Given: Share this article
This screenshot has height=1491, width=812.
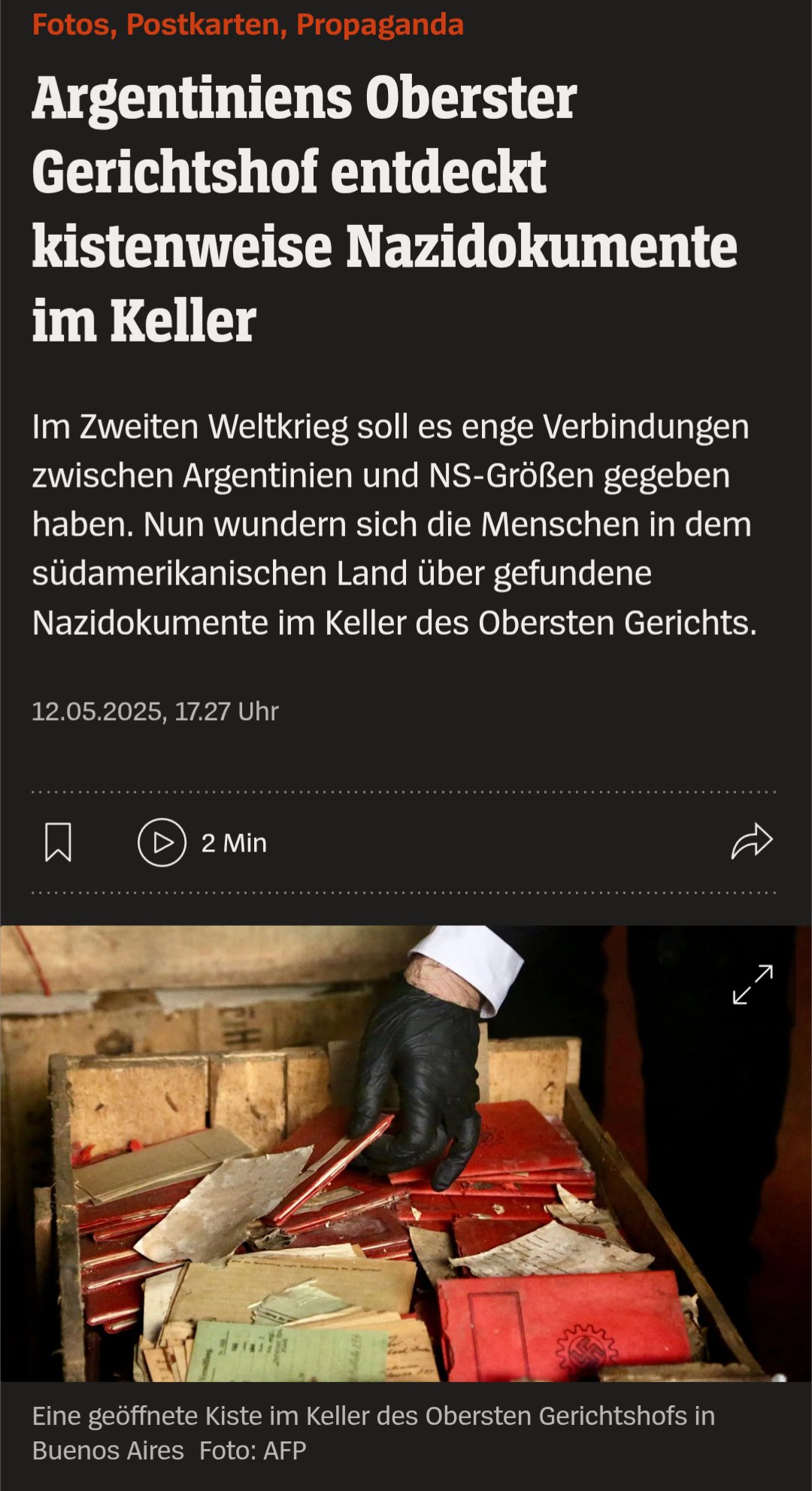Looking at the screenshot, I should tap(752, 842).
